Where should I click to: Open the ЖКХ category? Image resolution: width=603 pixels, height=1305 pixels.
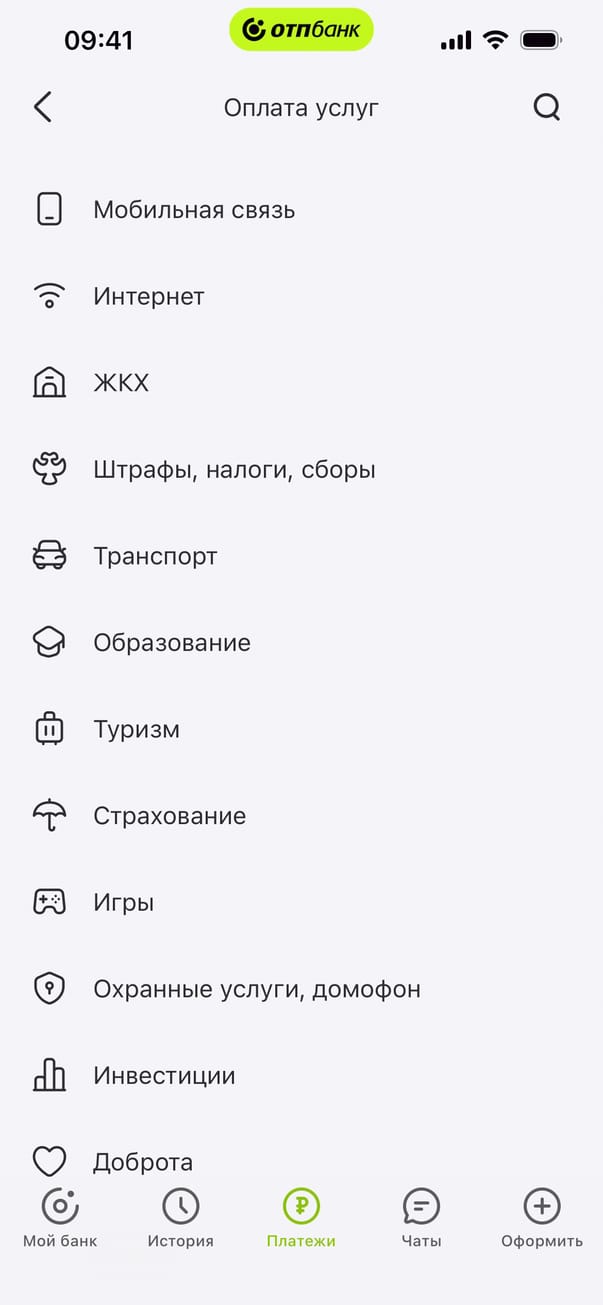coord(121,383)
